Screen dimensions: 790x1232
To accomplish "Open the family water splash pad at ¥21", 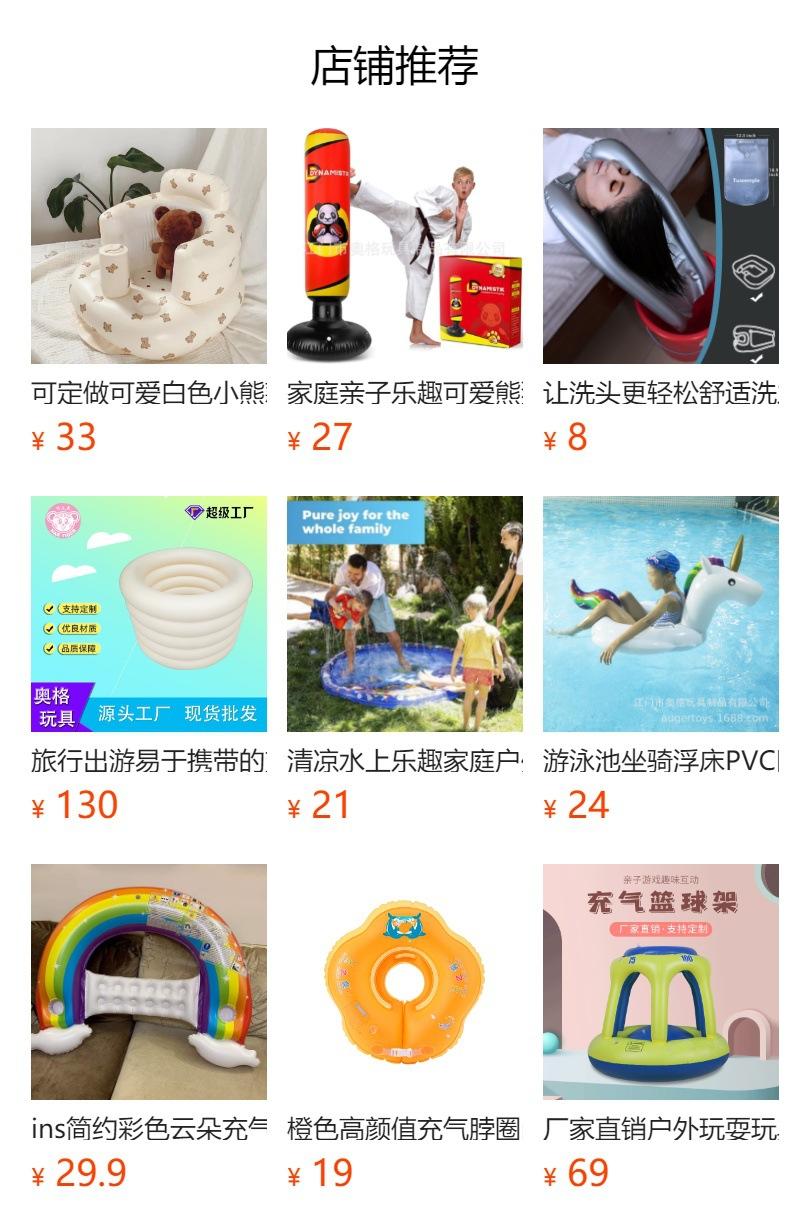I will pos(405,614).
